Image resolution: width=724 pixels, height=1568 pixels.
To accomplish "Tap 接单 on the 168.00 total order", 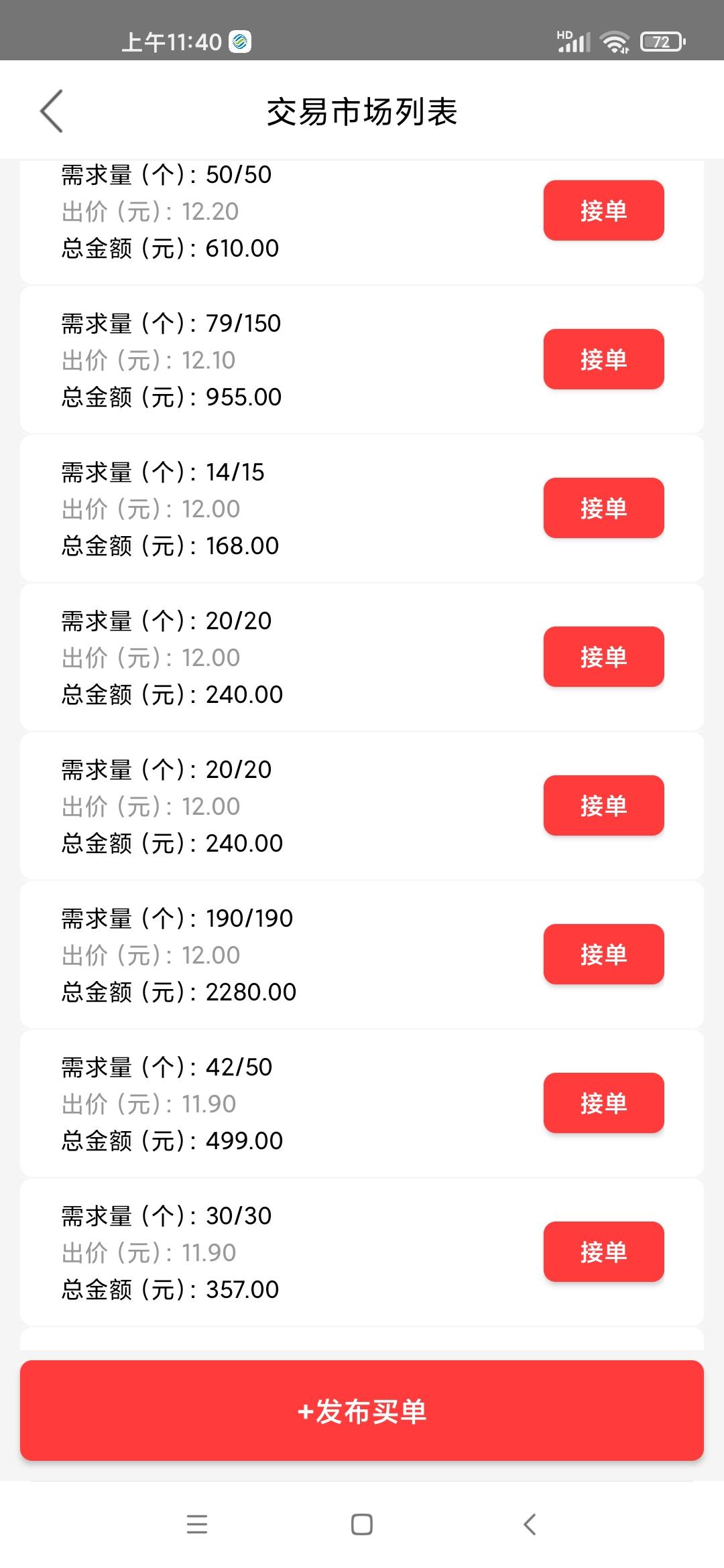I will (x=603, y=508).
